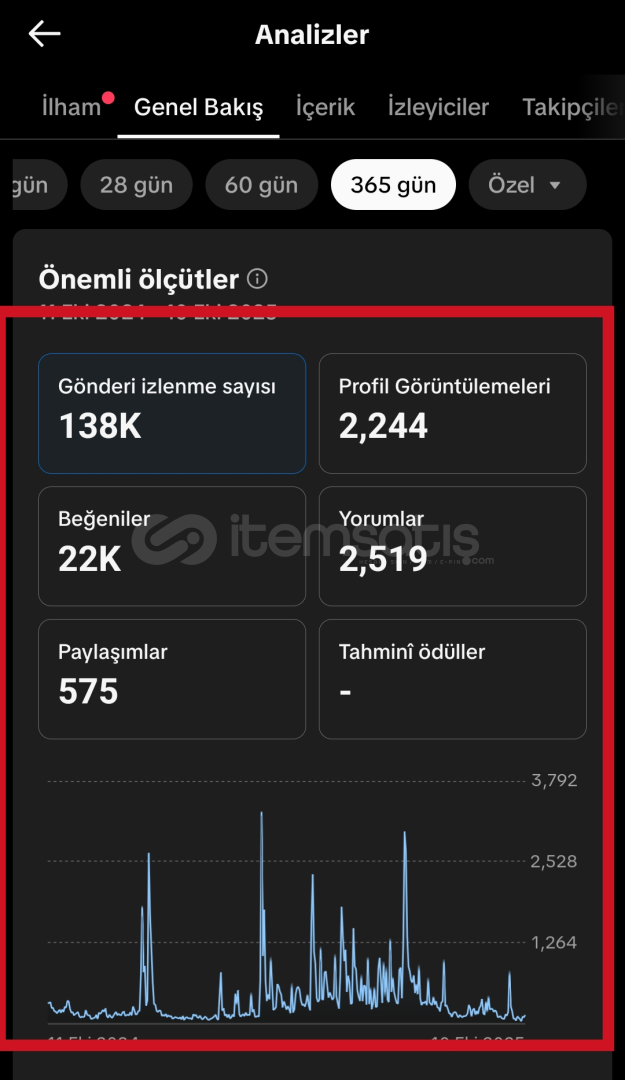Image resolution: width=625 pixels, height=1080 pixels.
Task: Select the Genel Bakış tab
Action: click(198, 107)
